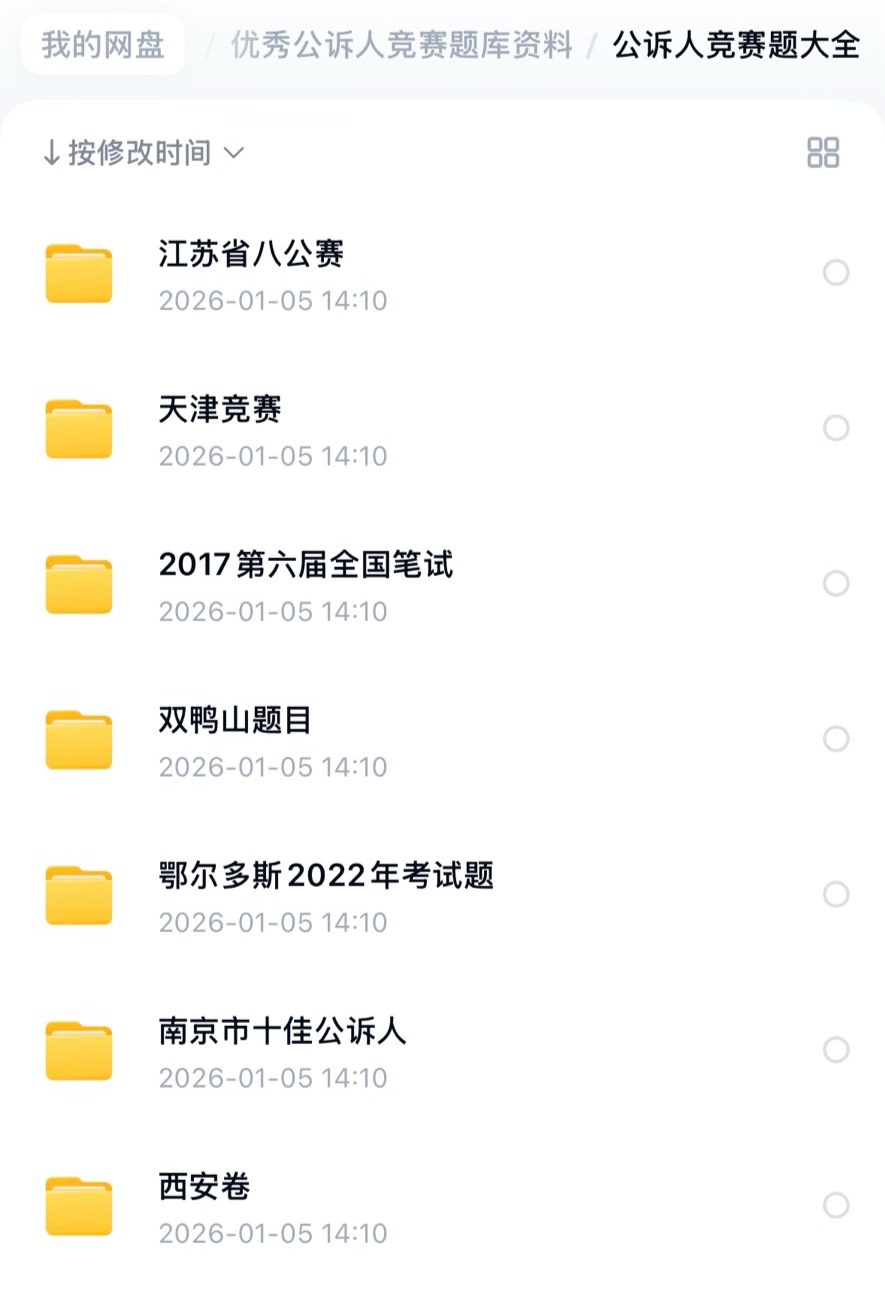The height and width of the screenshot is (1296, 885).
Task: Switch to grid view layout
Action: coord(823,153)
